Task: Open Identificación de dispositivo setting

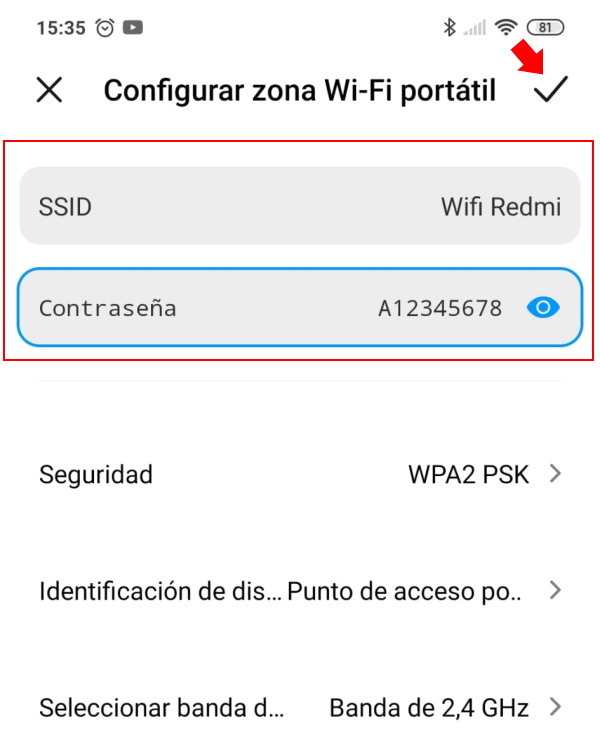Action: 300,591
